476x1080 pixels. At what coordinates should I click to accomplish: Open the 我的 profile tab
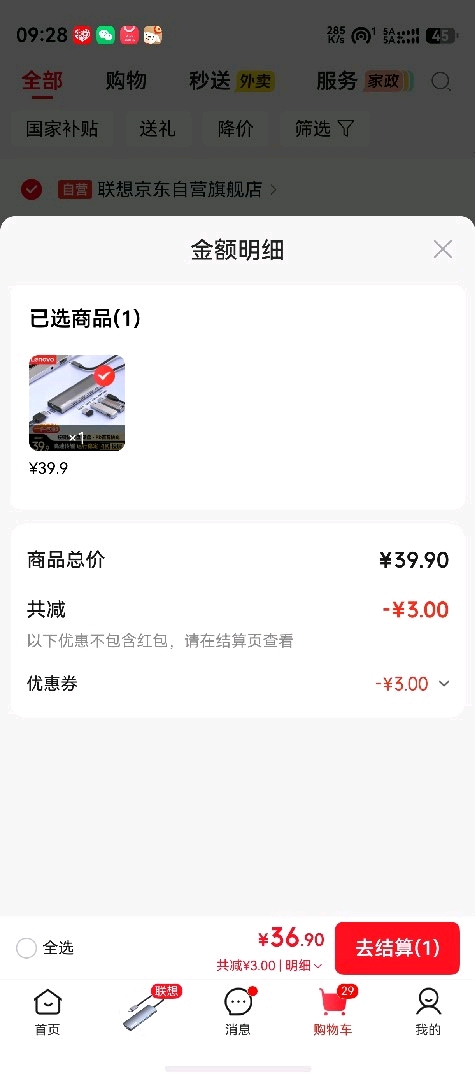point(428,1012)
